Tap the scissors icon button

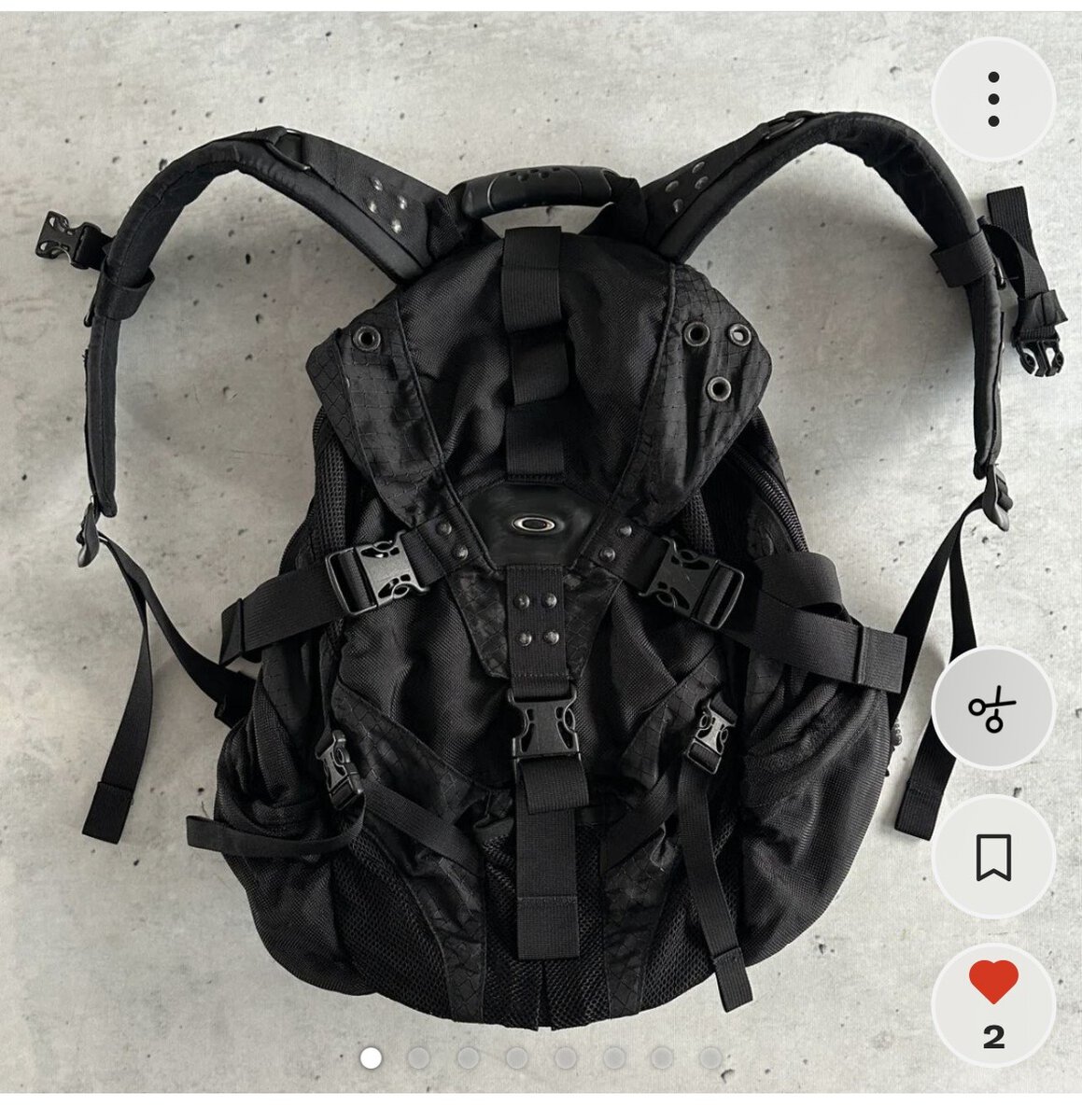click(x=993, y=707)
